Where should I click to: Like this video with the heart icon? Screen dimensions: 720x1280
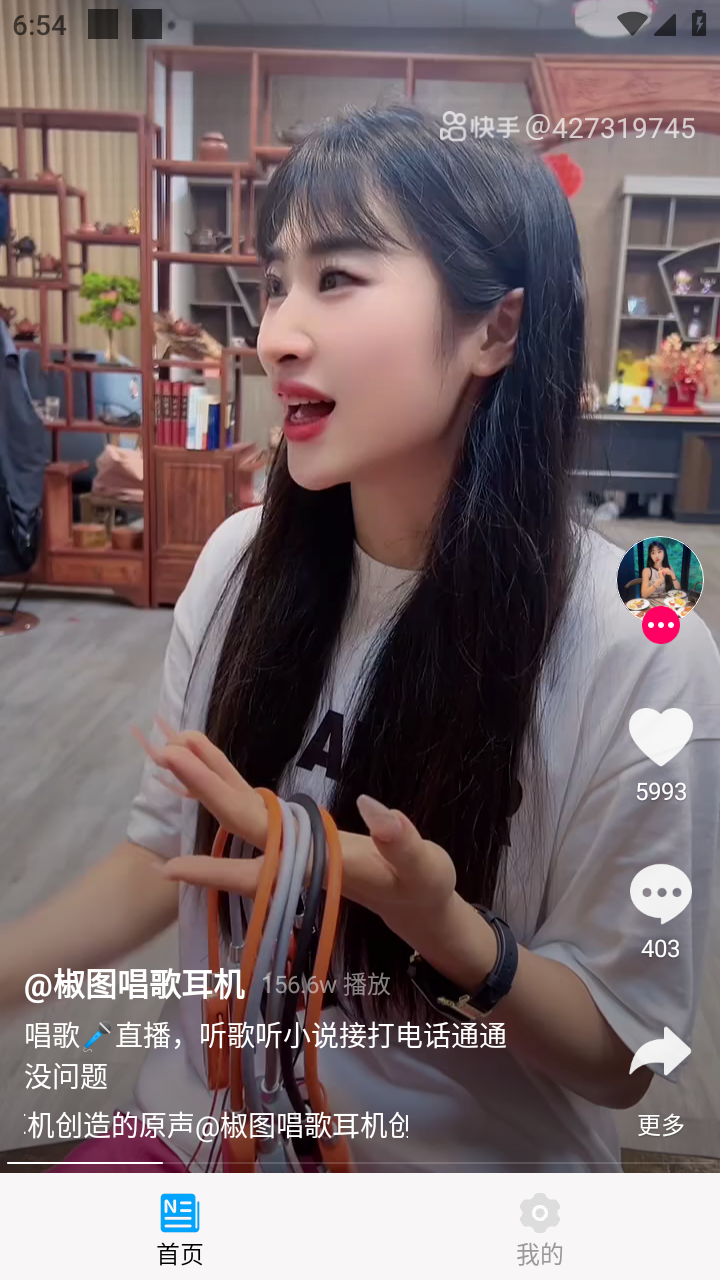pyautogui.click(x=660, y=737)
